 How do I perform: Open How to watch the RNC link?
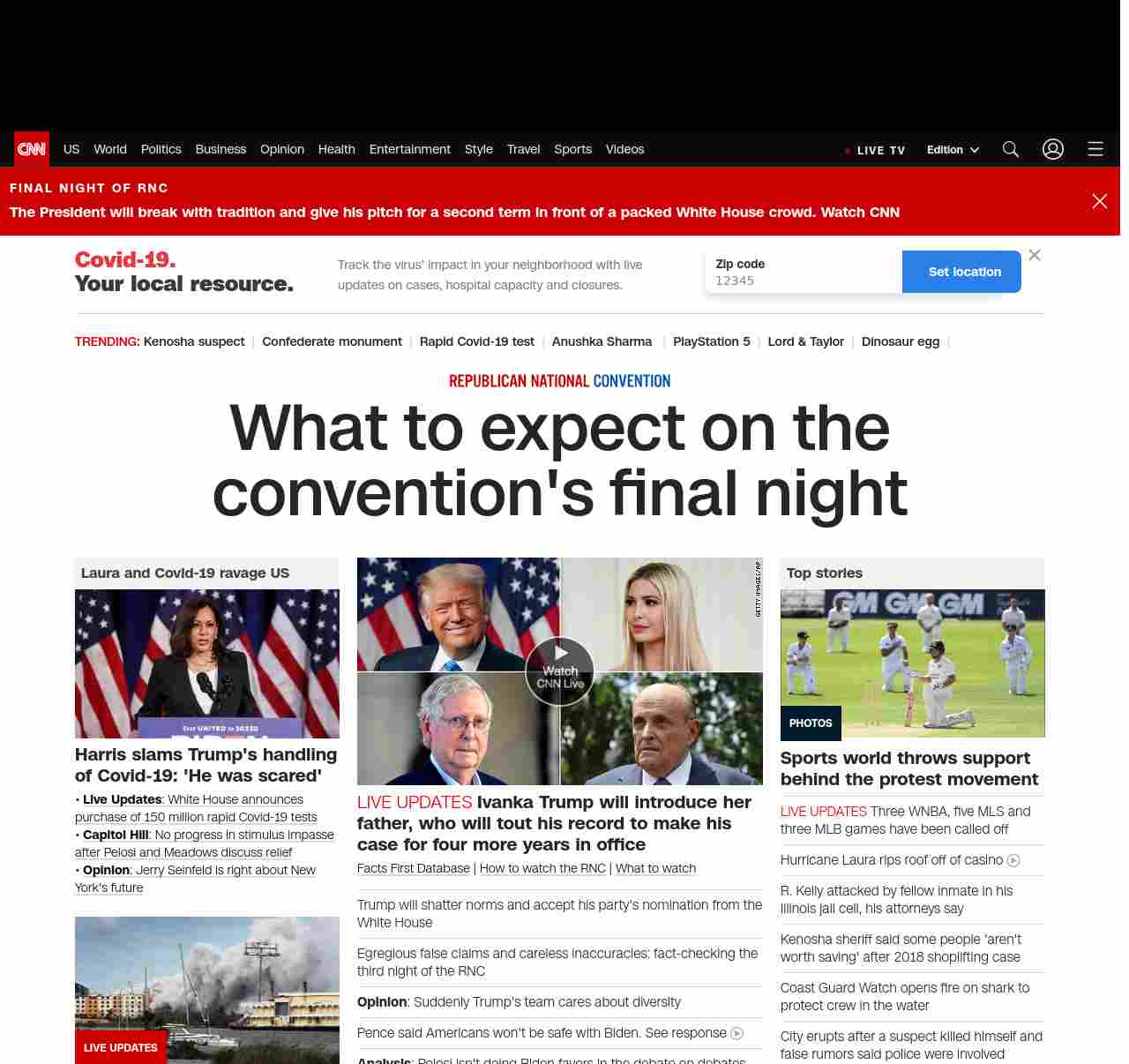pos(542,868)
